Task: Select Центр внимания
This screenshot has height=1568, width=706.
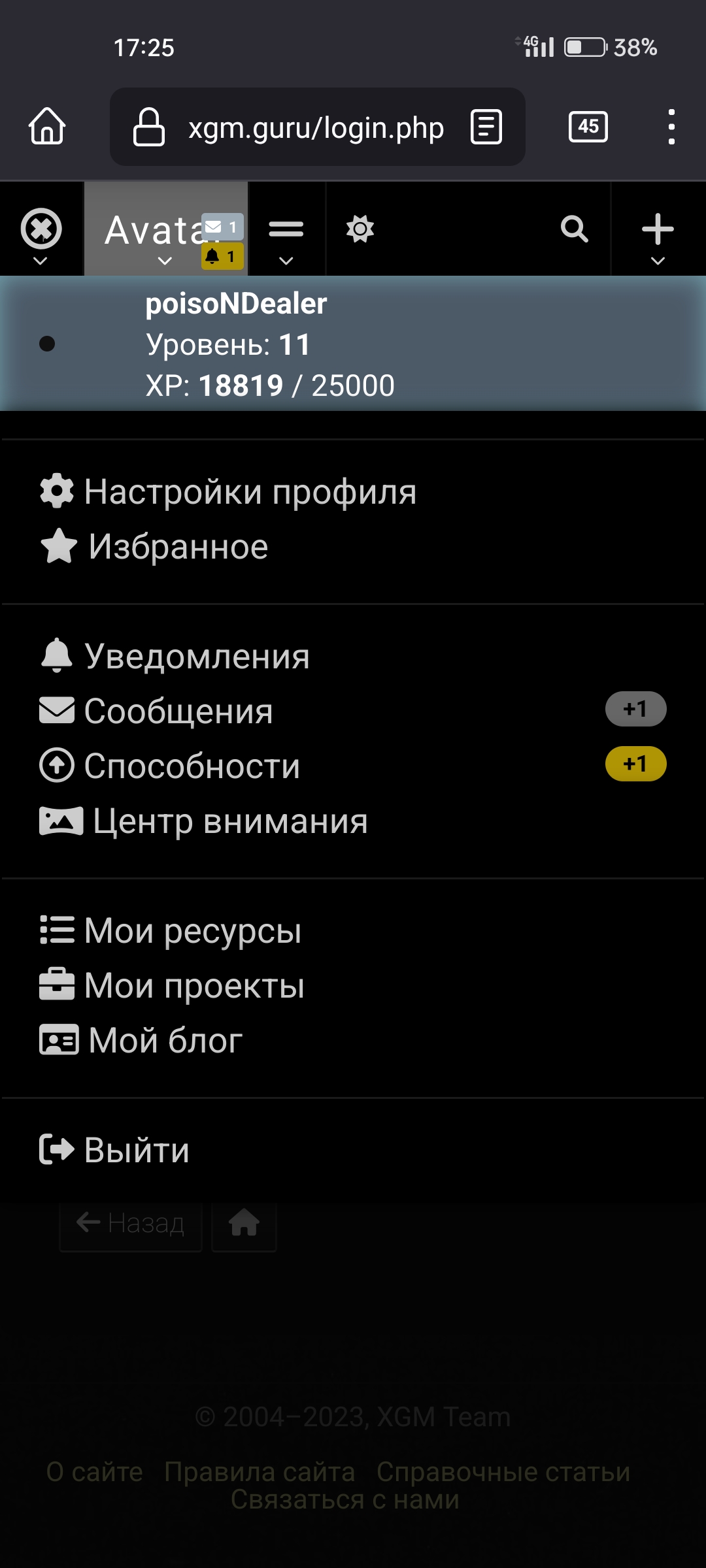Action: click(203, 821)
